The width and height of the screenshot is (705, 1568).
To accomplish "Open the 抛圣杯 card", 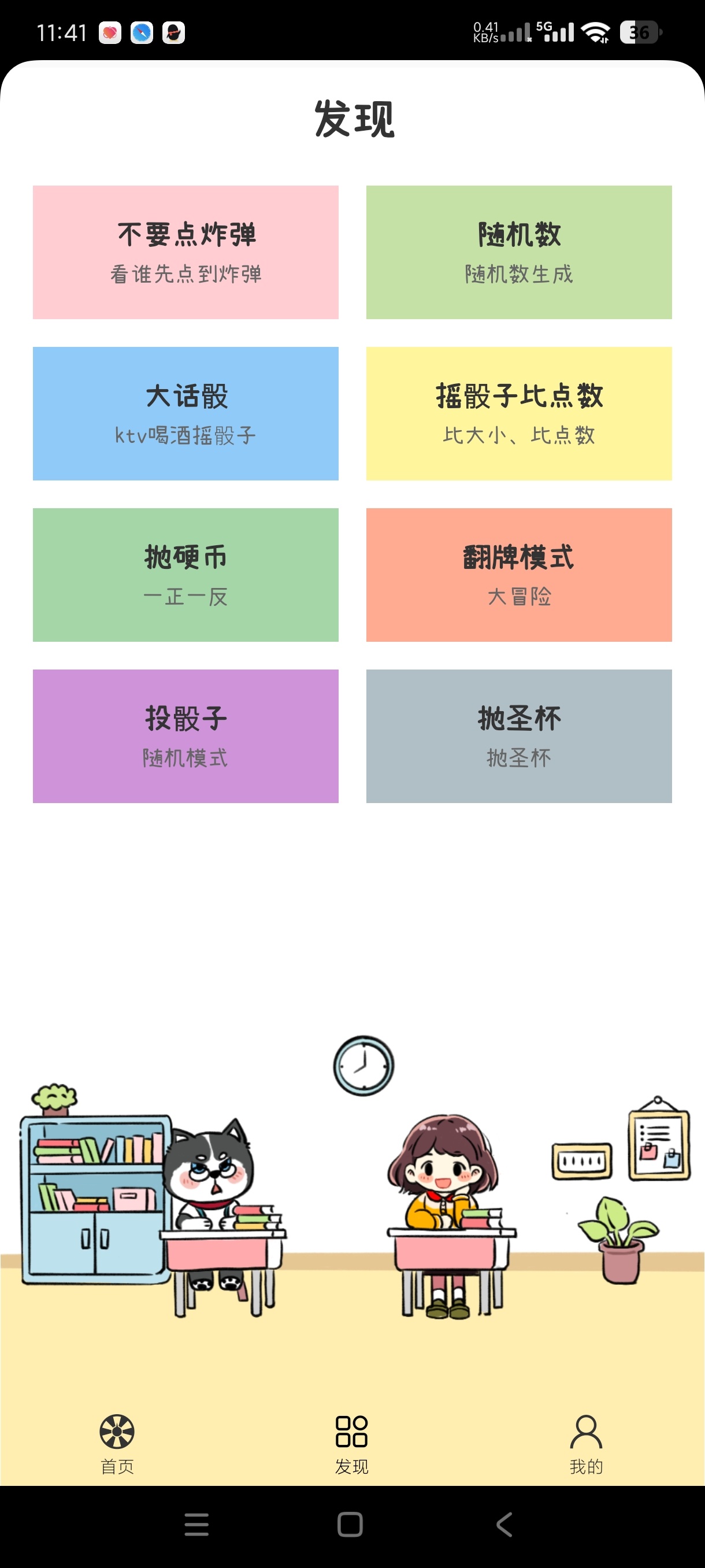I will pyautogui.click(x=519, y=736).
